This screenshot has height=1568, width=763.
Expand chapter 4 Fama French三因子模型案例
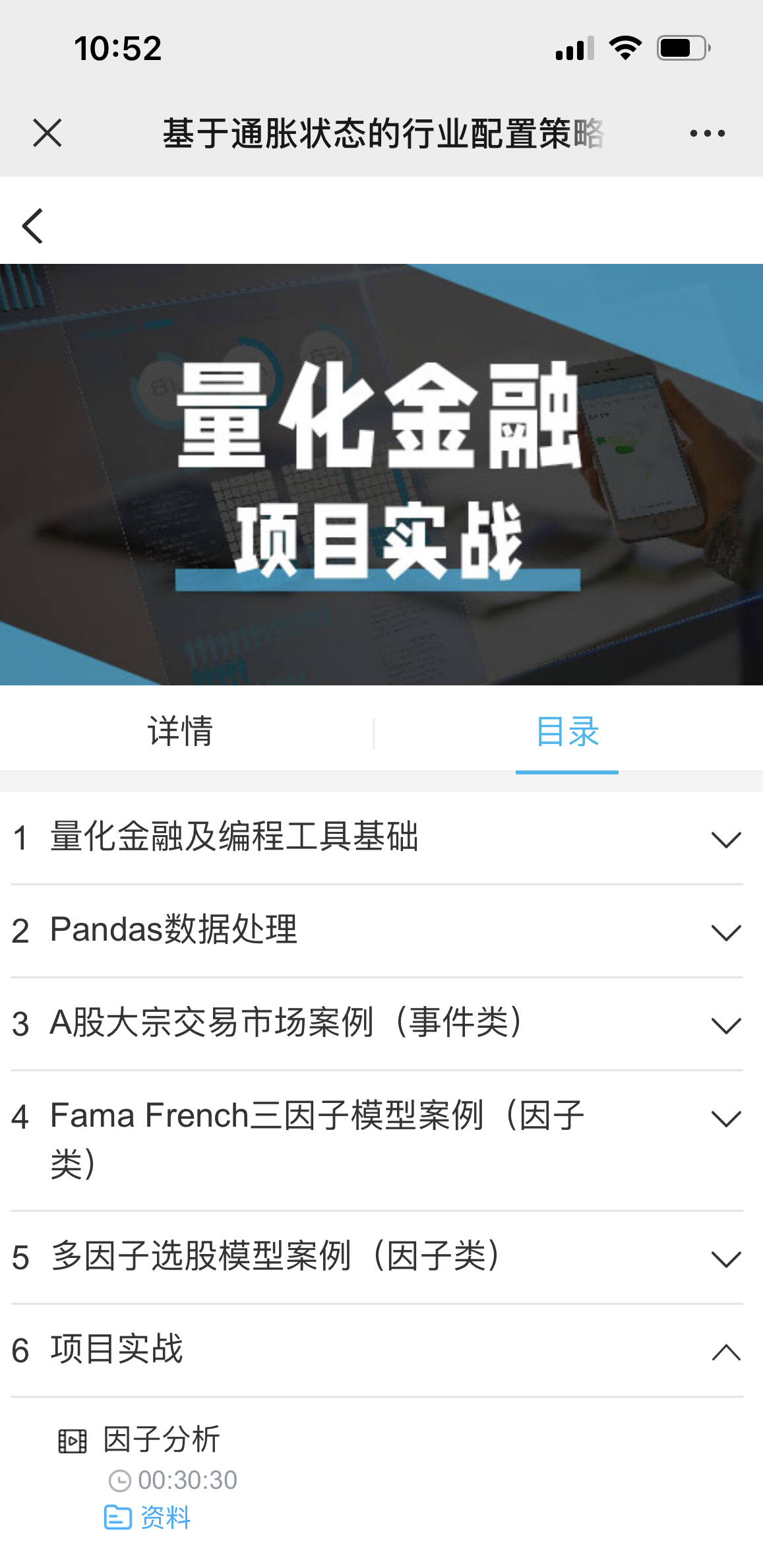(377, 1139)
